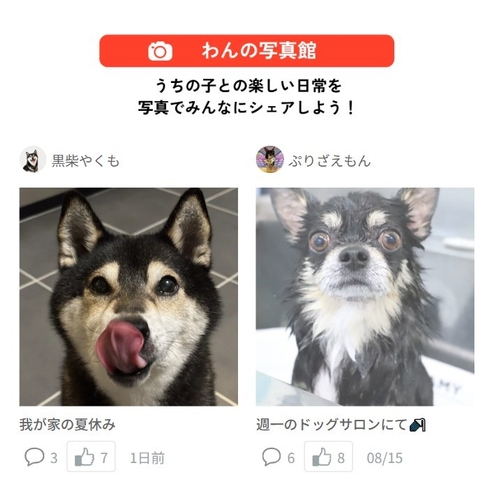The height and width of the screenshot is (500, 490).
Task: View the 週一のドッグサロンにて photo post
Action: pyautogui.click(x=365, y=297)
